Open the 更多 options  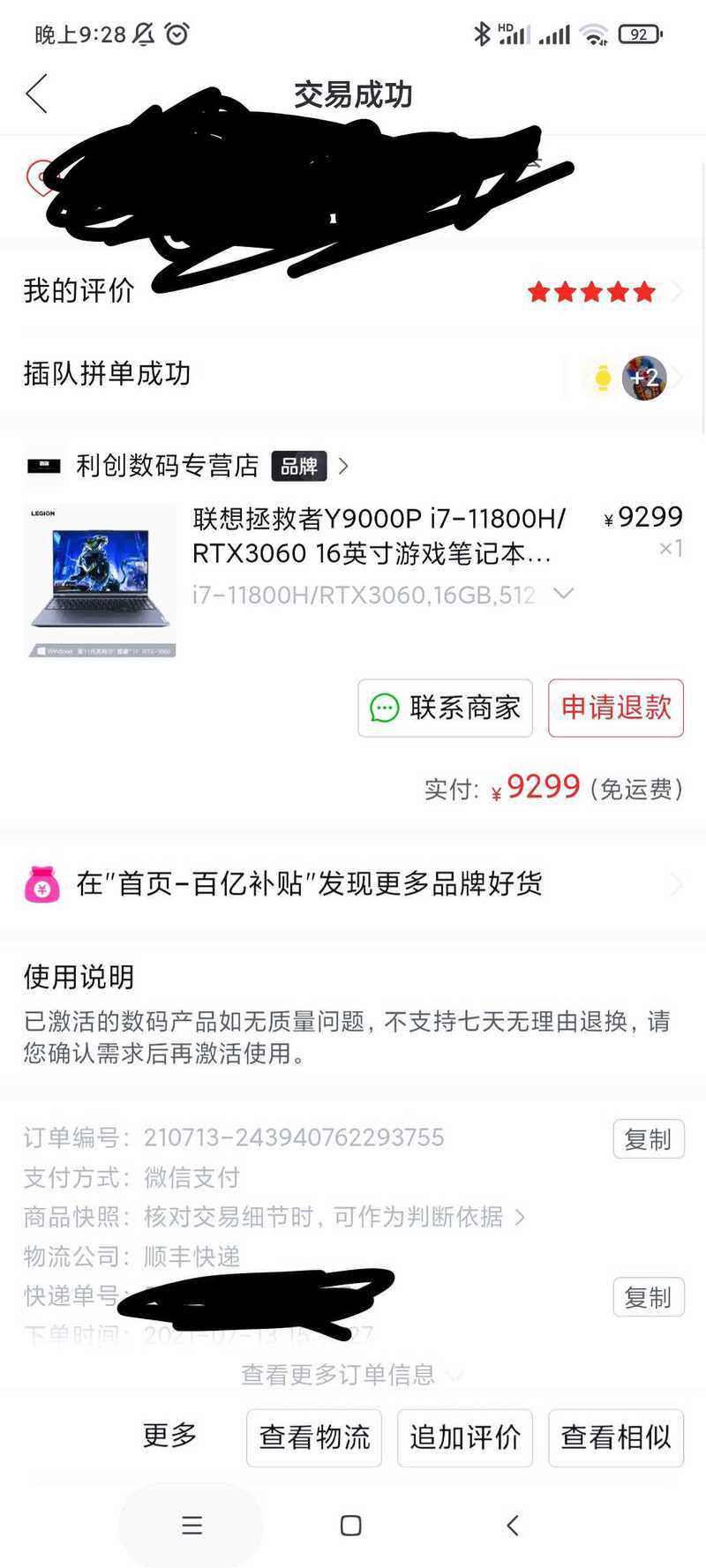point(169,1437)
